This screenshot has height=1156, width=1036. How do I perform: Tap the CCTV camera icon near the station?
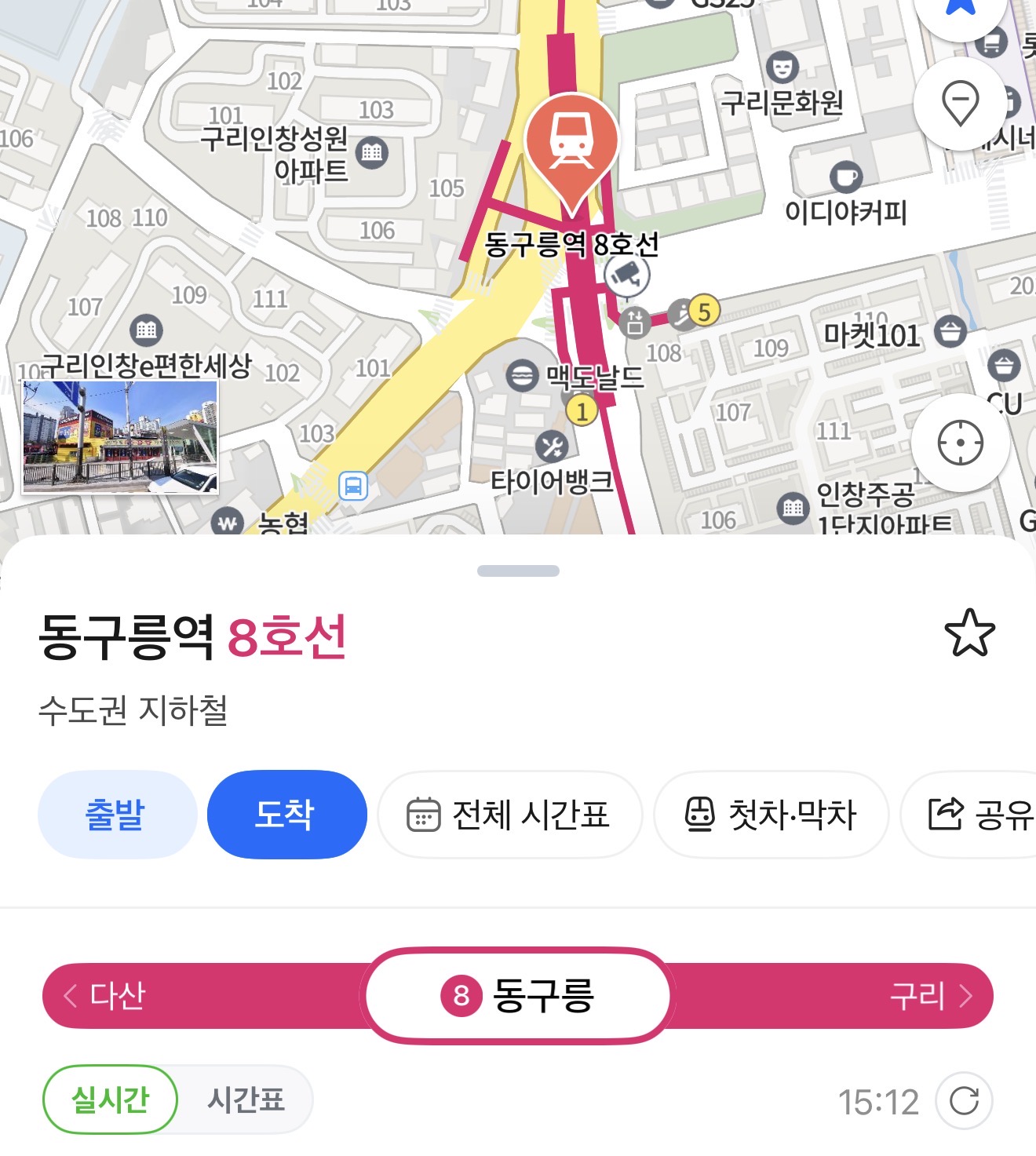[627, 274]
